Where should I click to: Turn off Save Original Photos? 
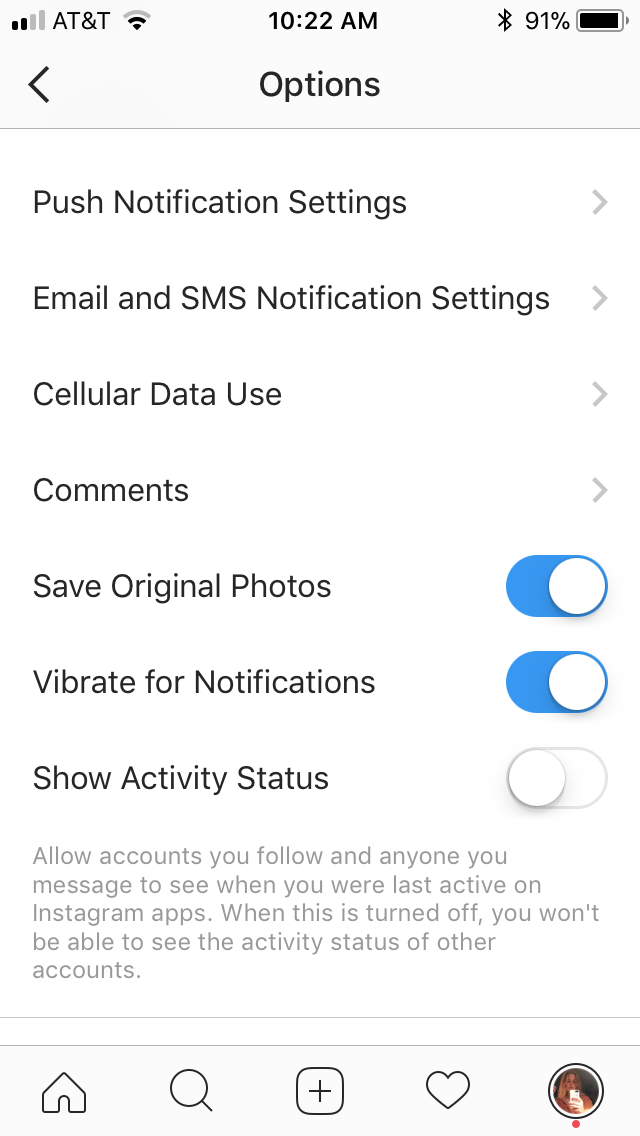point(557,586)
